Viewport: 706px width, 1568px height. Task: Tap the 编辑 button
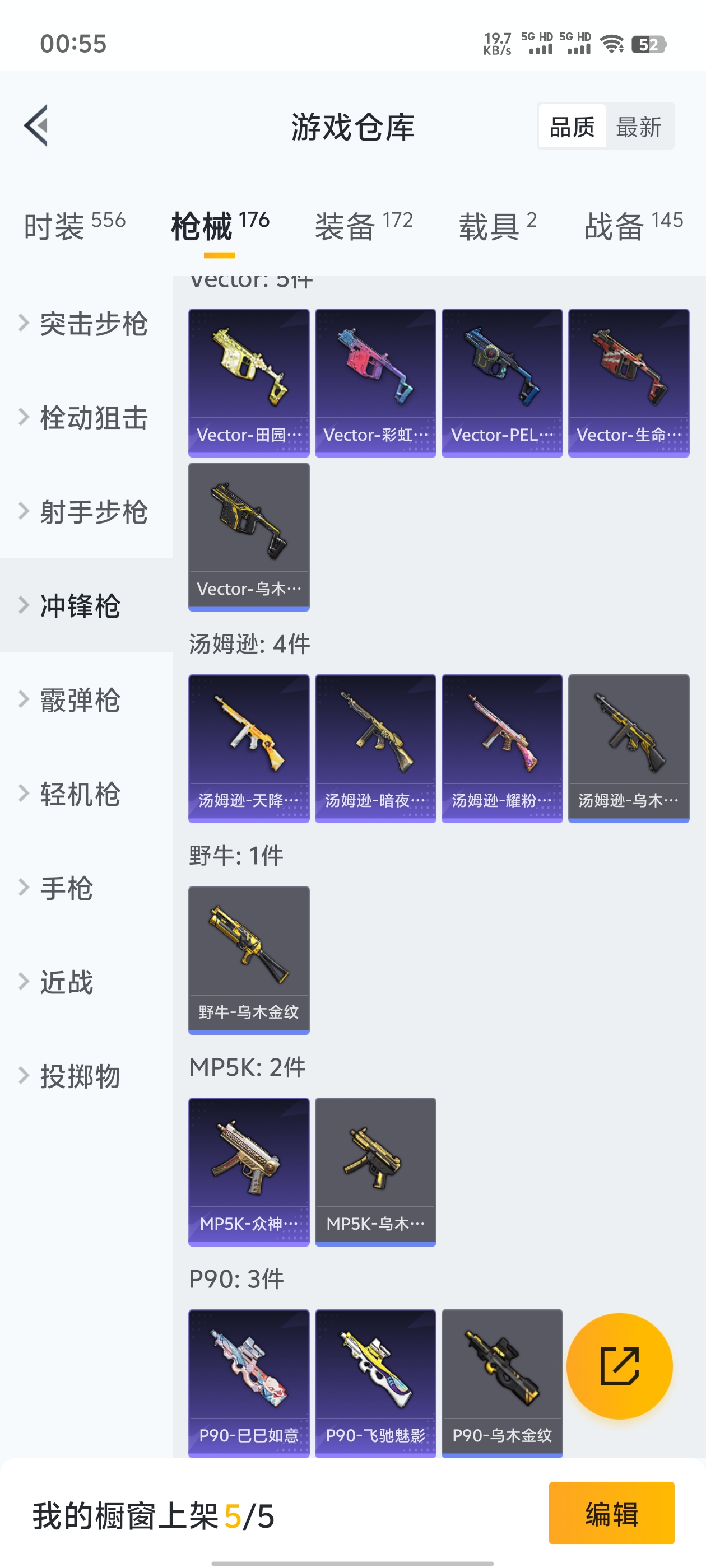click(611, 1513)
